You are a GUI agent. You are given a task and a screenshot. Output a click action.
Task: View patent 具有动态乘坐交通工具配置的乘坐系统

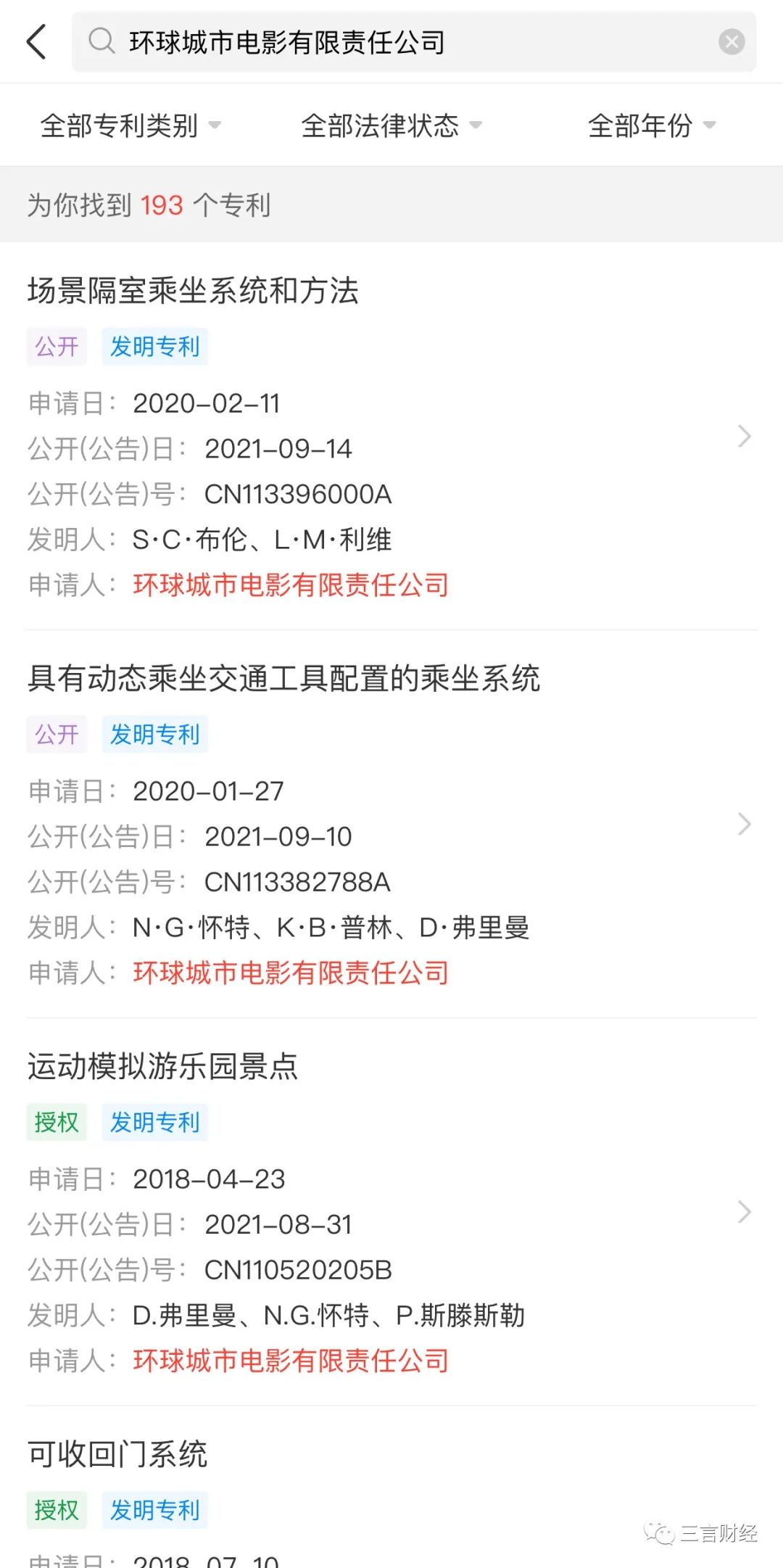283,679
